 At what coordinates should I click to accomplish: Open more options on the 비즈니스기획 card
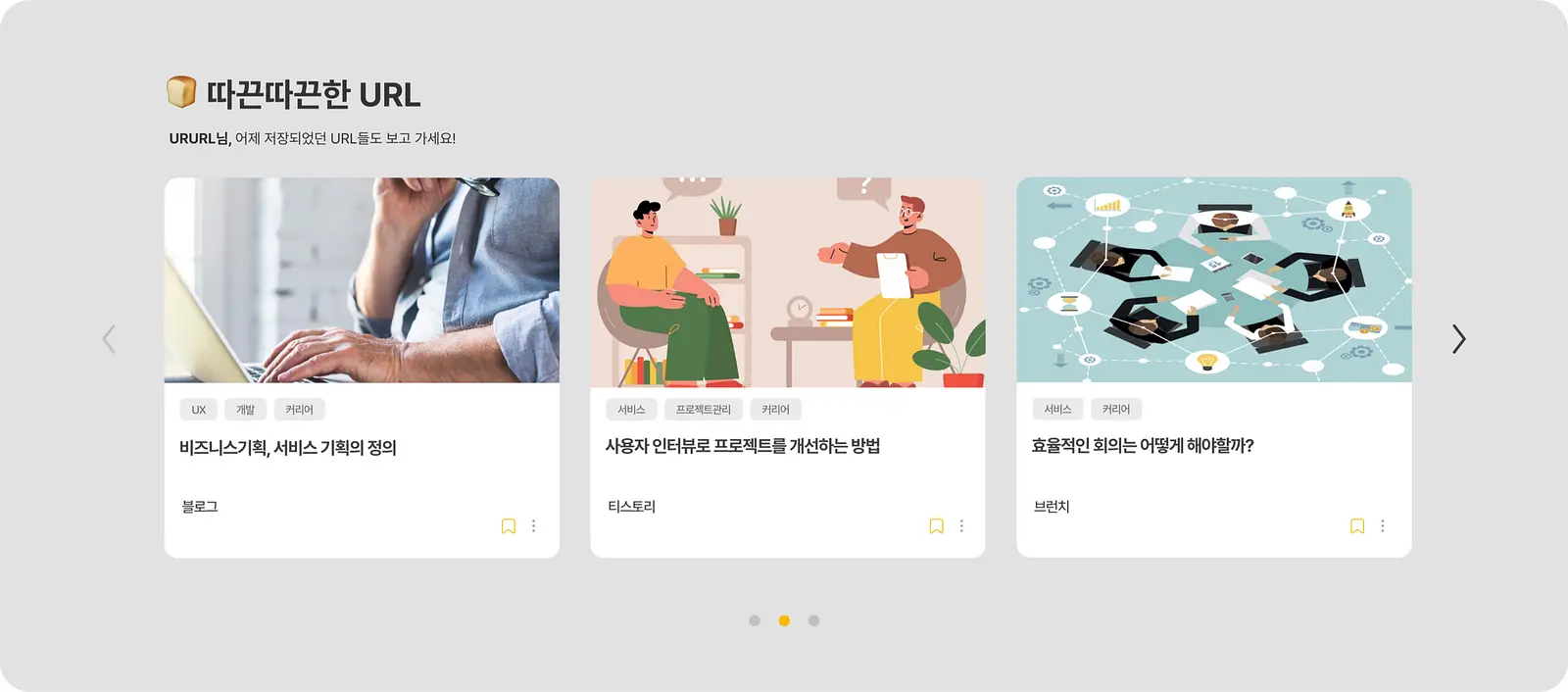534,526
